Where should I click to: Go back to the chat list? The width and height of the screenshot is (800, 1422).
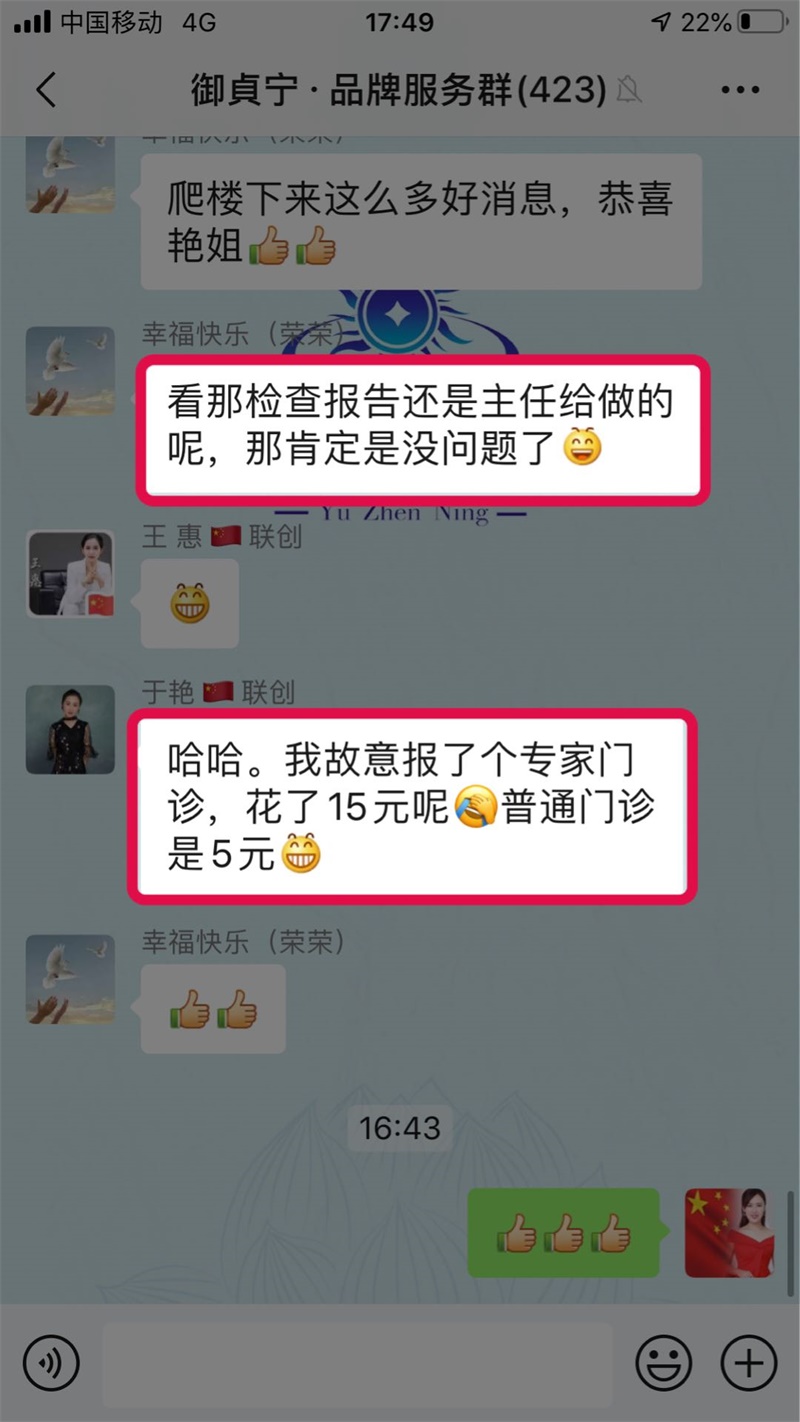46,90
